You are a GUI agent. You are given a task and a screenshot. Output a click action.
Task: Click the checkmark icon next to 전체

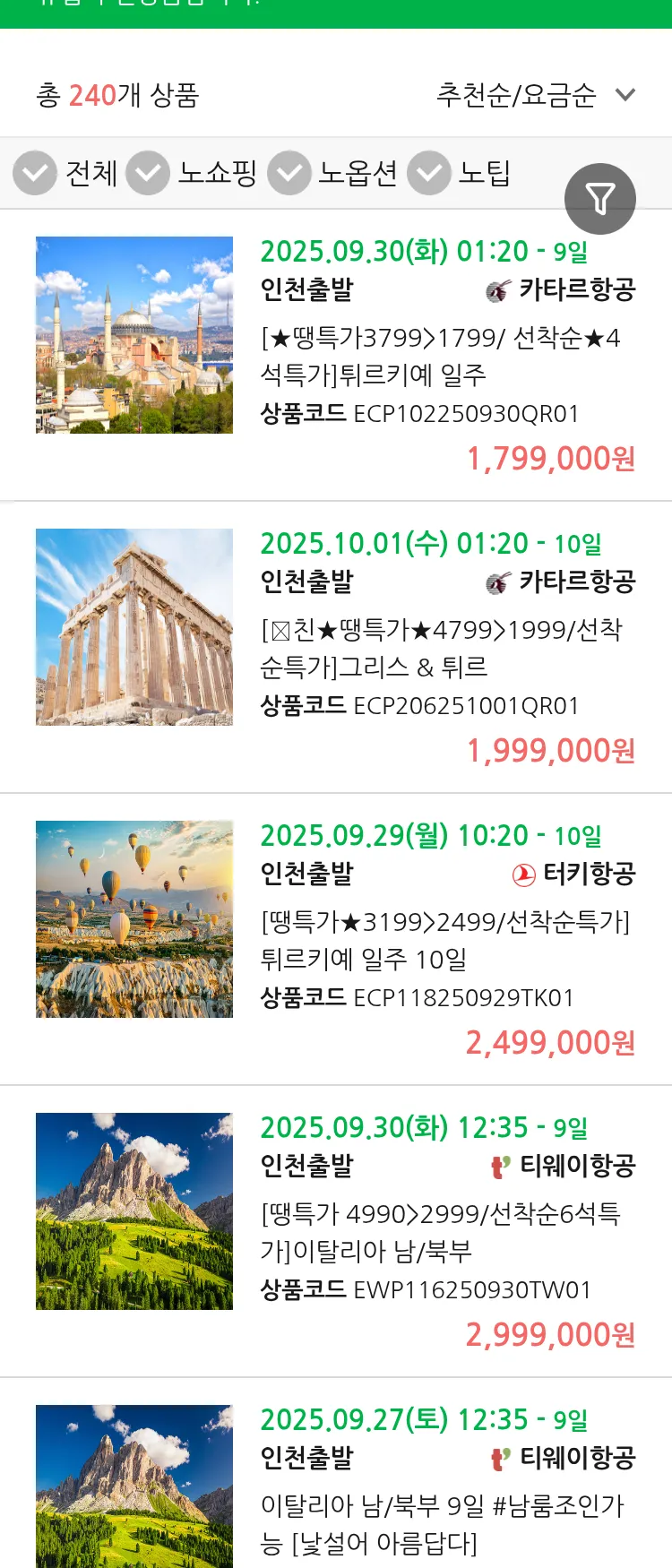point(35,171)
